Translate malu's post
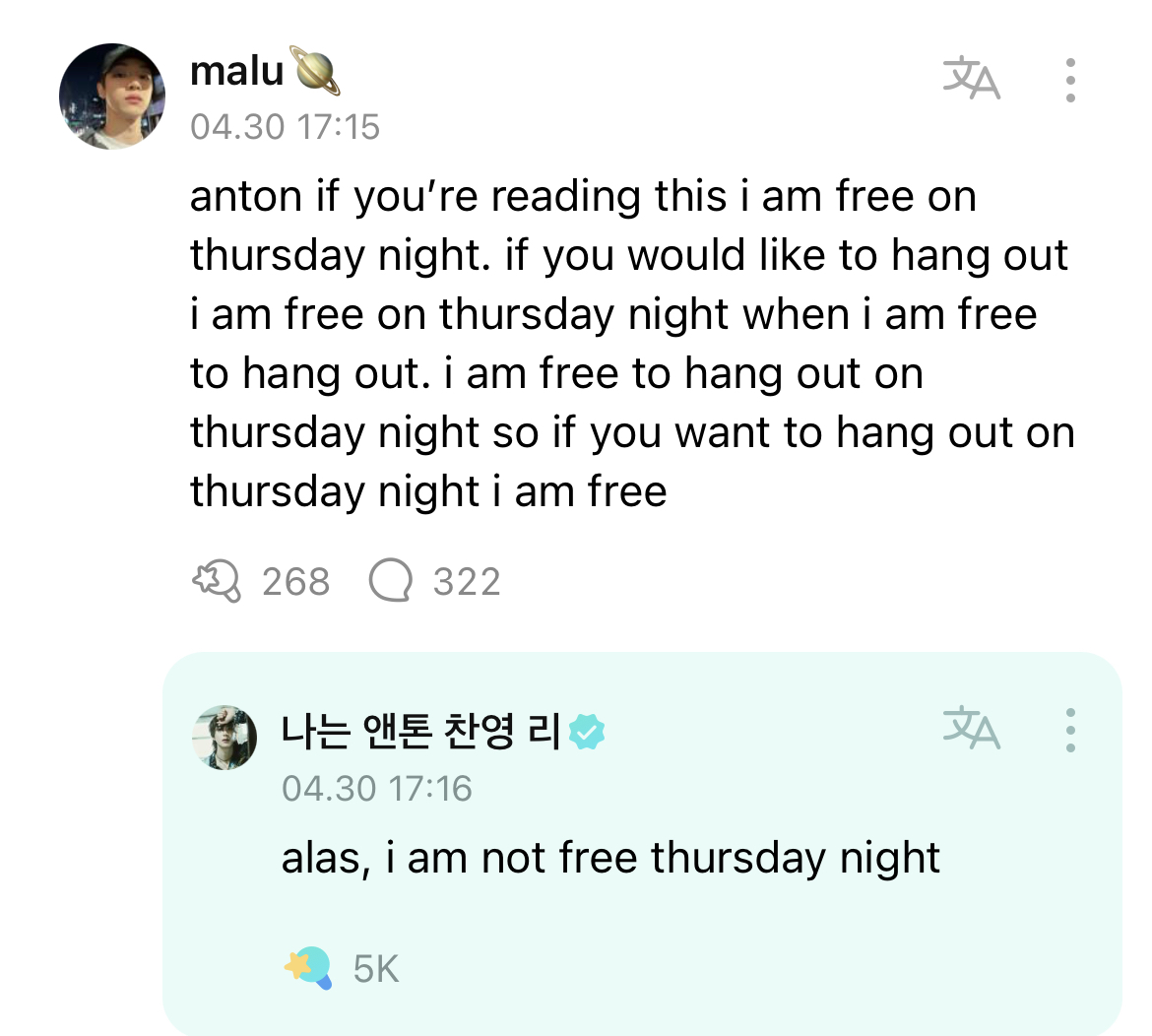Viewport: 1152px width, 1036px height. point(971,80)
